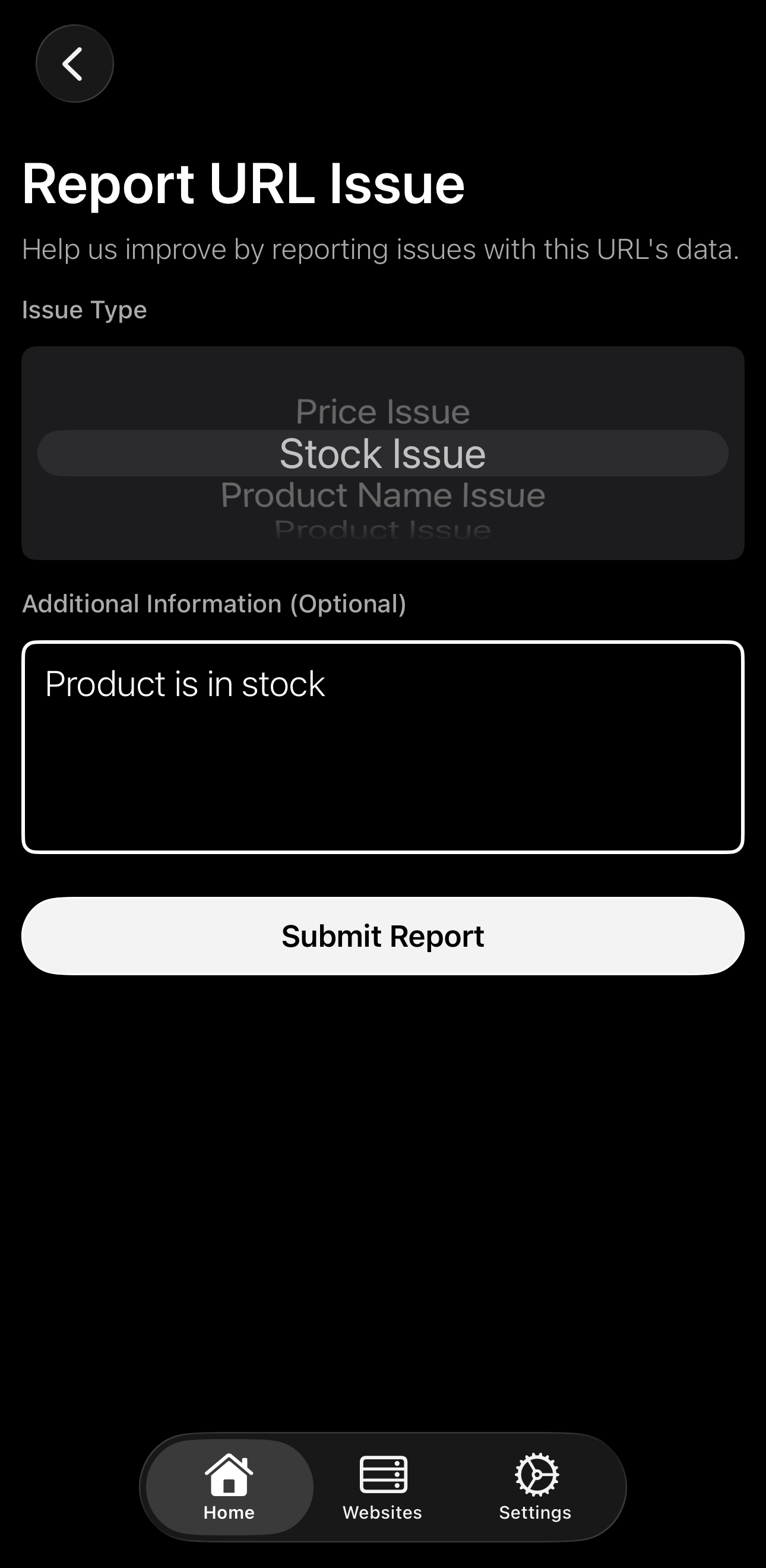Image resolution: width=766 pixels, height=1568 pixels.
Task: Select Product Issue at the picker bottom
Action: click(382, 529)
